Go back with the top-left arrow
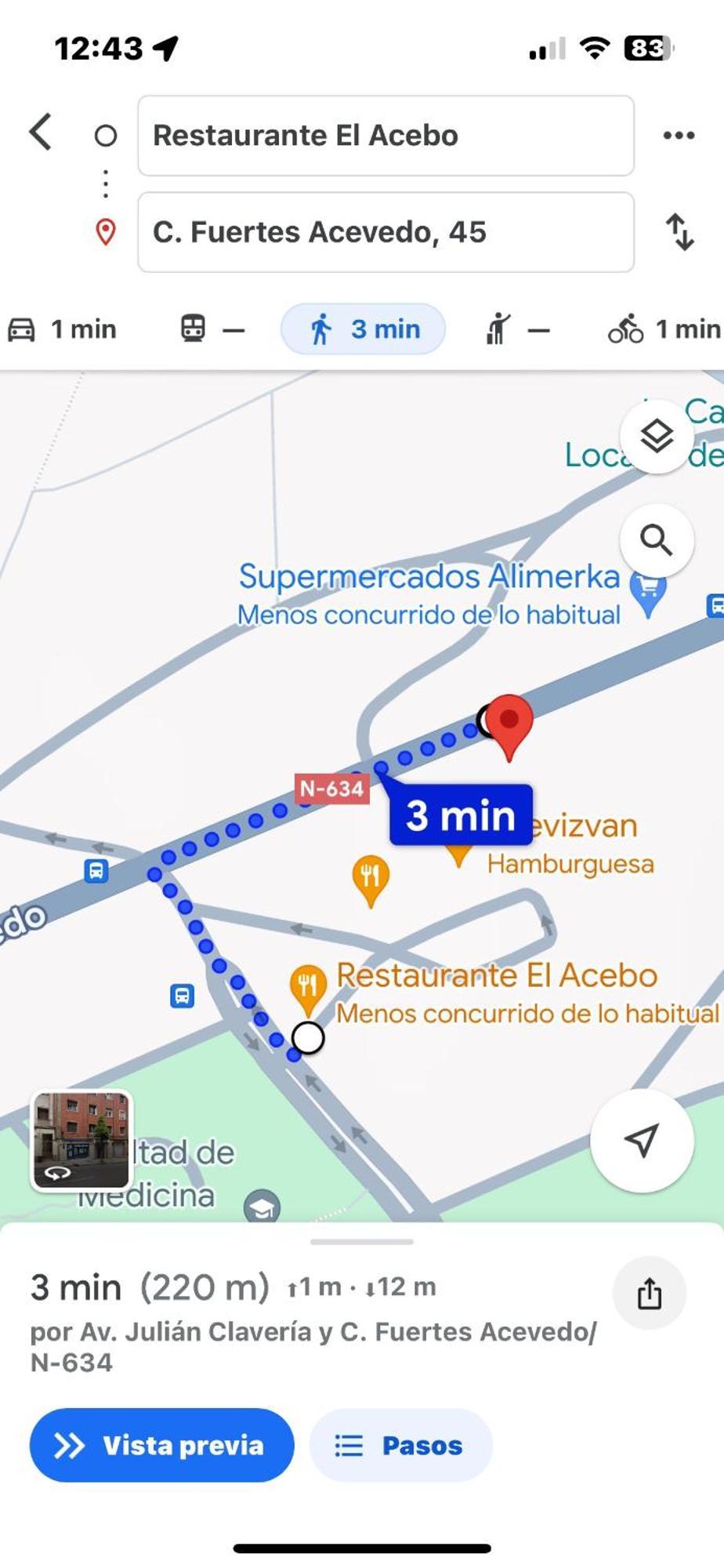This screenshot has height=1568, width=724. coord(41,132)
